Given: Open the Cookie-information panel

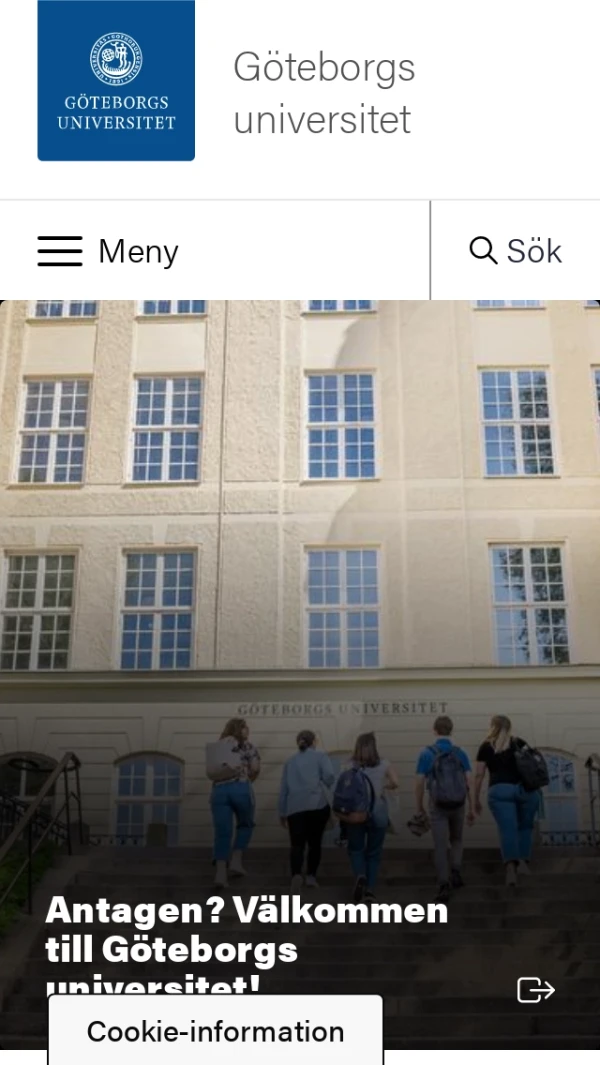Looking at the screenshot, I should (x=215, y=1031).
